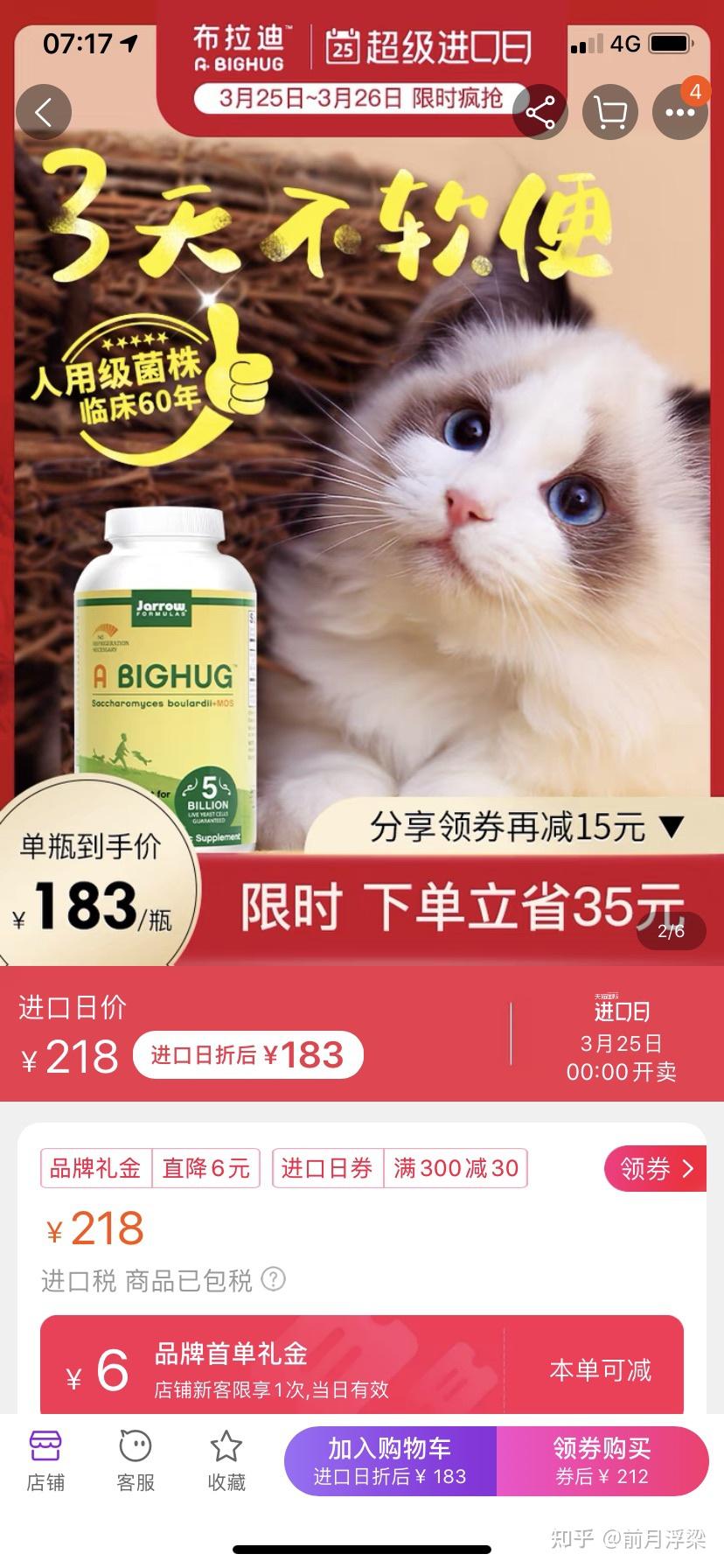Add product to 收藏 favorites

click(x=226, y=1462)
